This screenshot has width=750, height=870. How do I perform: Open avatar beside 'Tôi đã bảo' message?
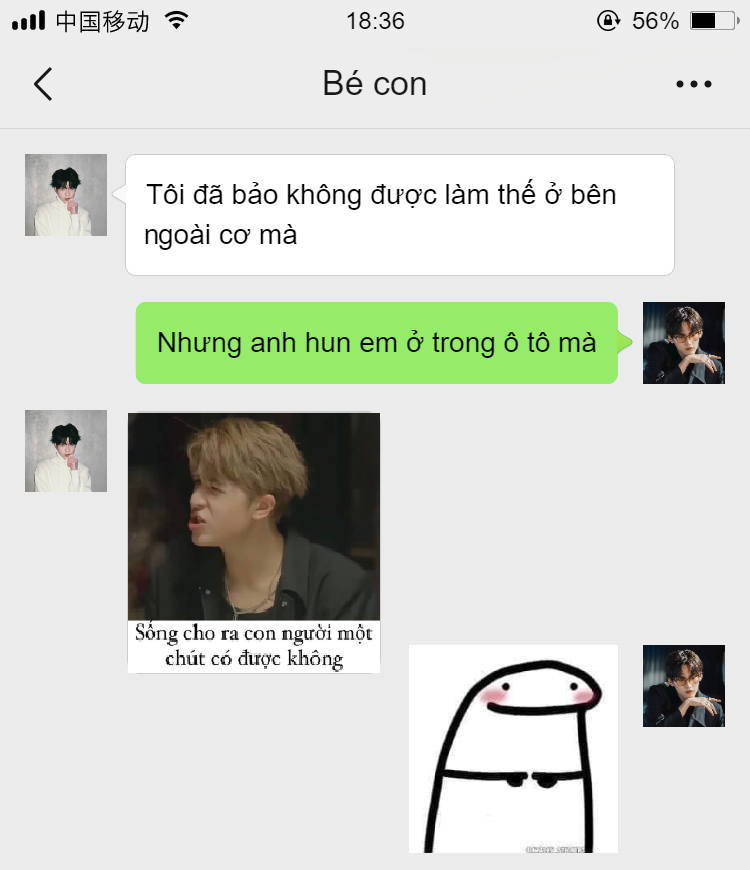tap(66, 195)
